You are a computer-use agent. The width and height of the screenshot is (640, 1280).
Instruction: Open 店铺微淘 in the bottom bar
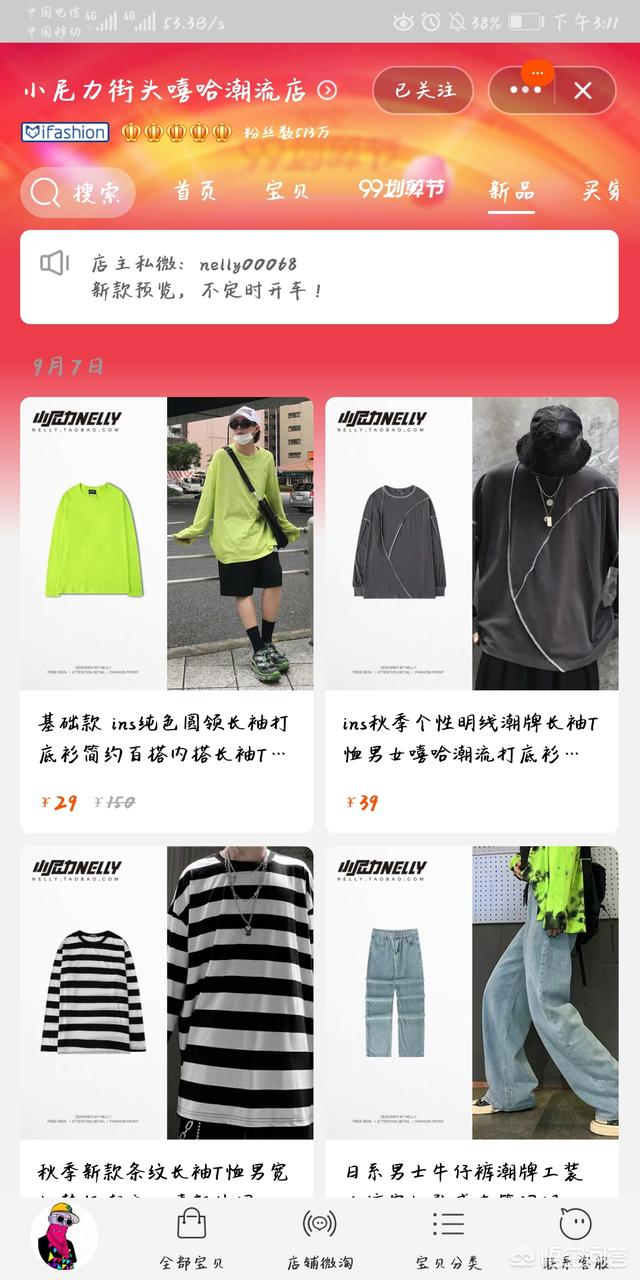click(x=319, y=1238)
